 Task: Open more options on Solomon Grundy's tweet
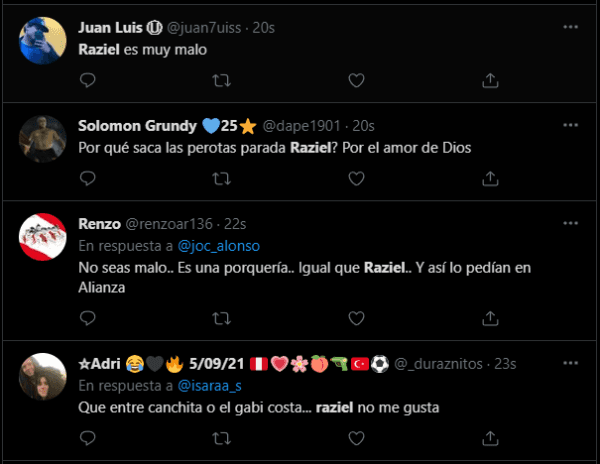point(571,125)
